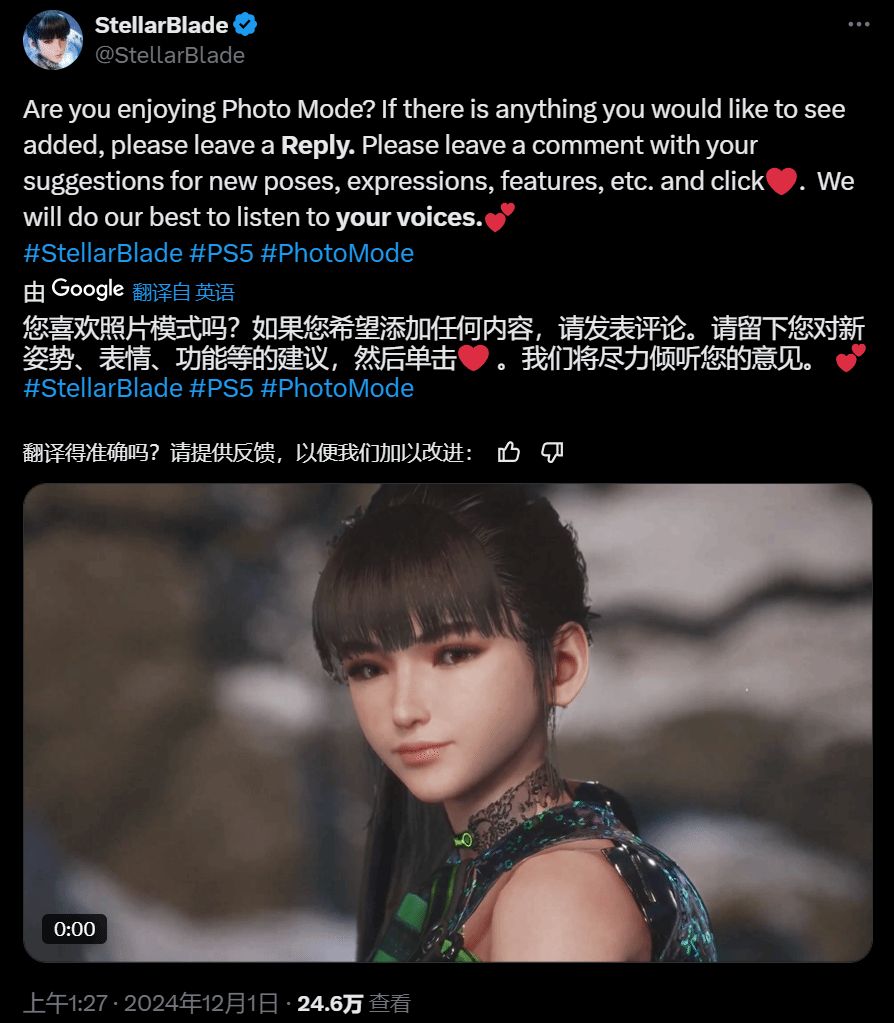
Task: Play the Stellar Blade video
Action: pos(447,723)
